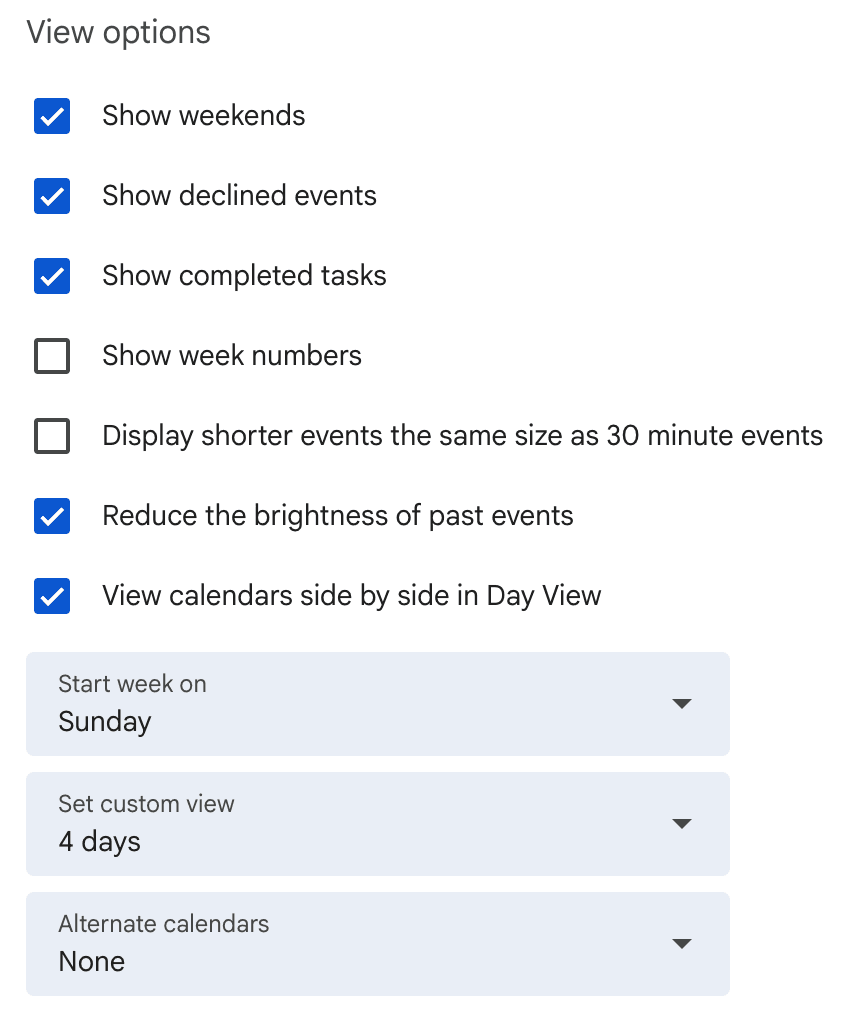The image size is (854, 1026).
Task: Click the None value under Alternate calendars
Action: click(91, 962)
